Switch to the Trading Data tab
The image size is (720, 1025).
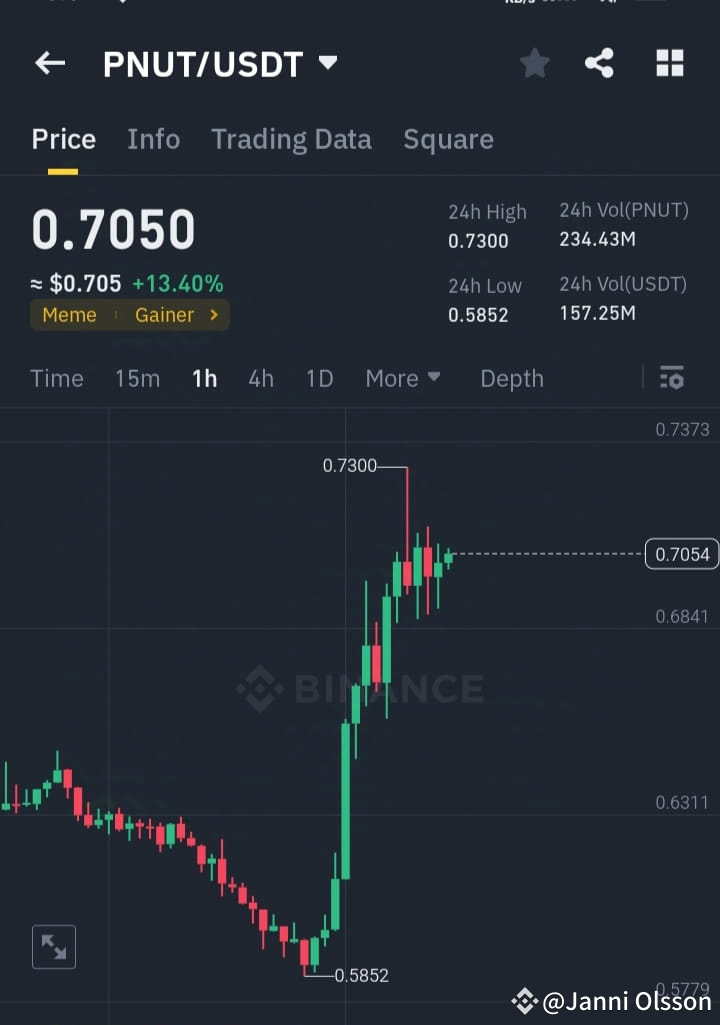pos(291,139)
